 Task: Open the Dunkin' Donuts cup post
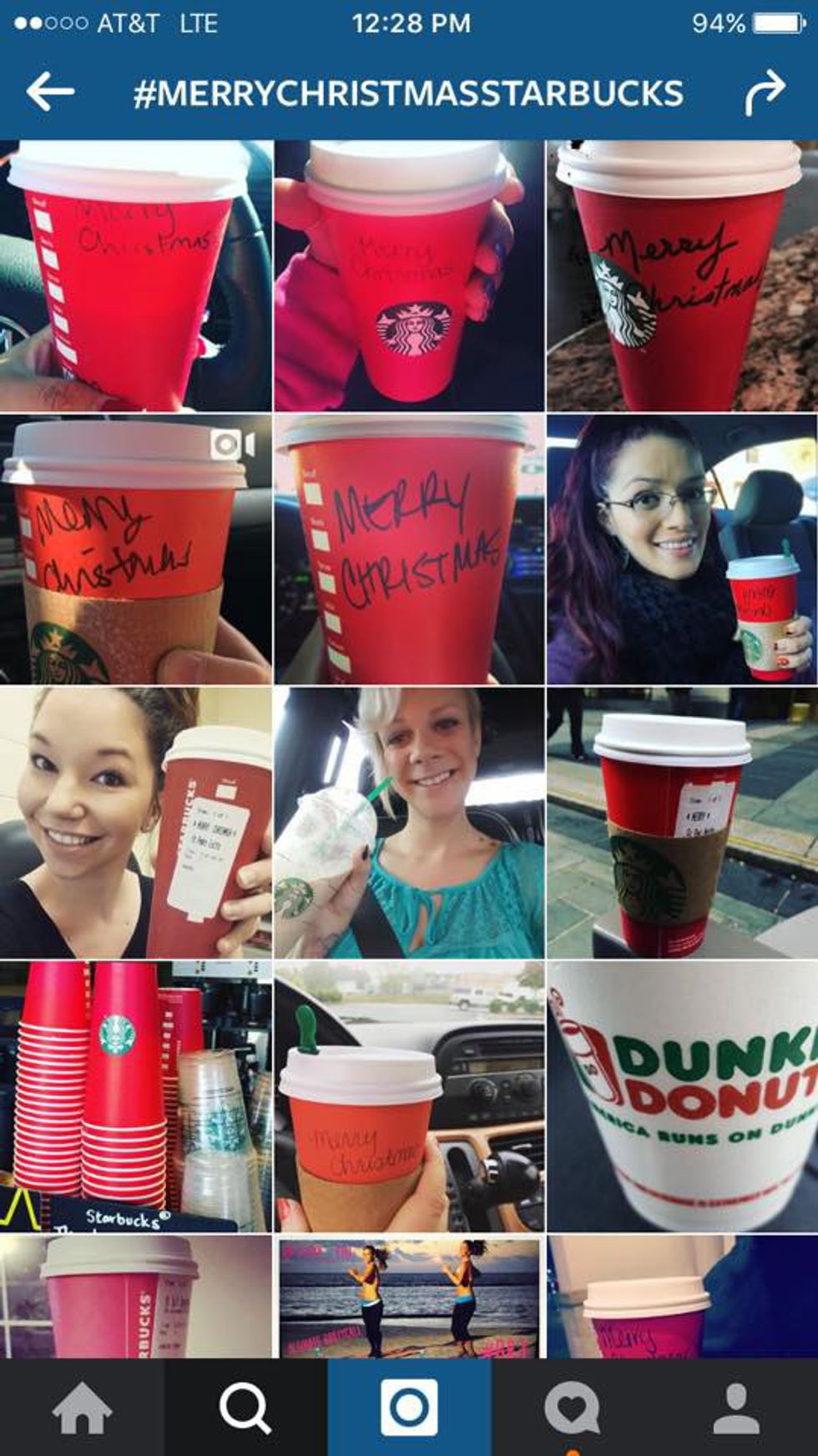coord(682,1096)
